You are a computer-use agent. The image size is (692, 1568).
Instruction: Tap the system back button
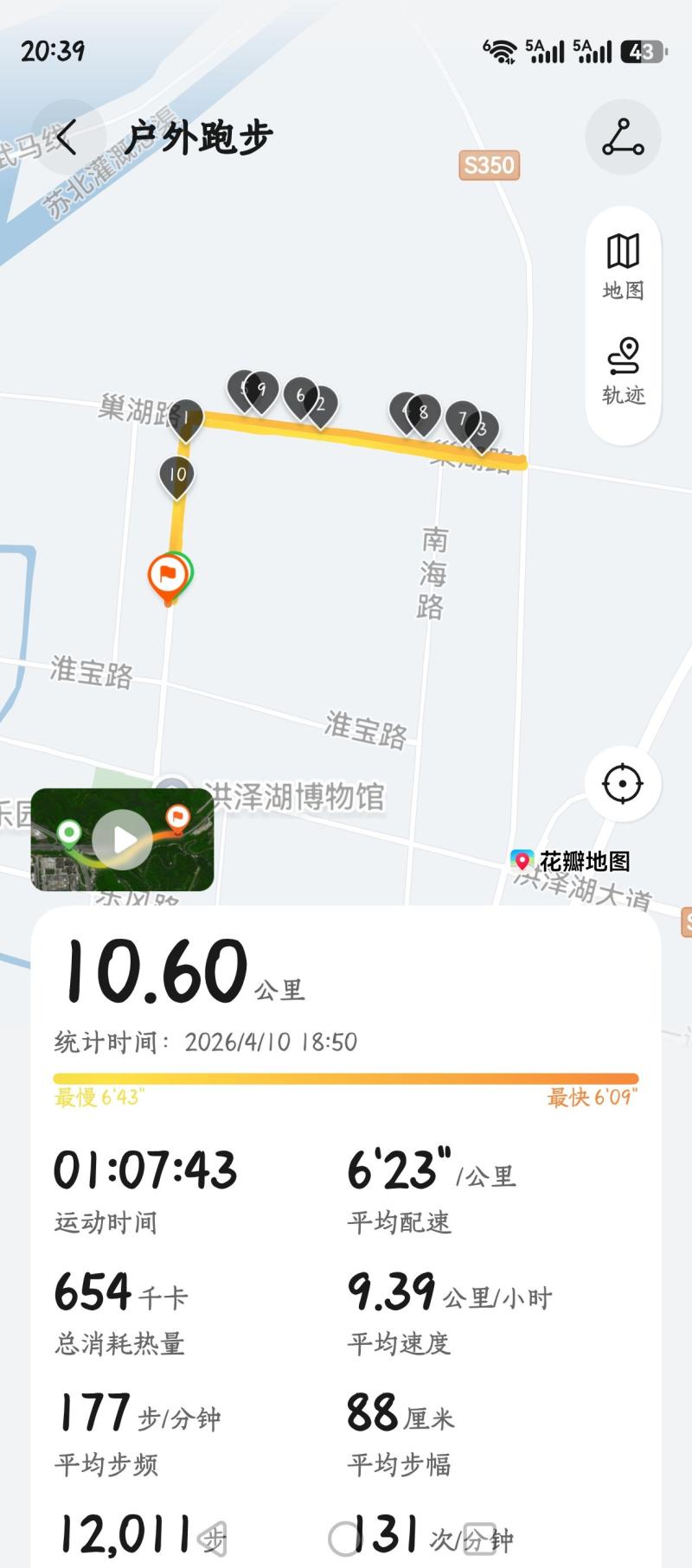click(x=213, y=1539)
